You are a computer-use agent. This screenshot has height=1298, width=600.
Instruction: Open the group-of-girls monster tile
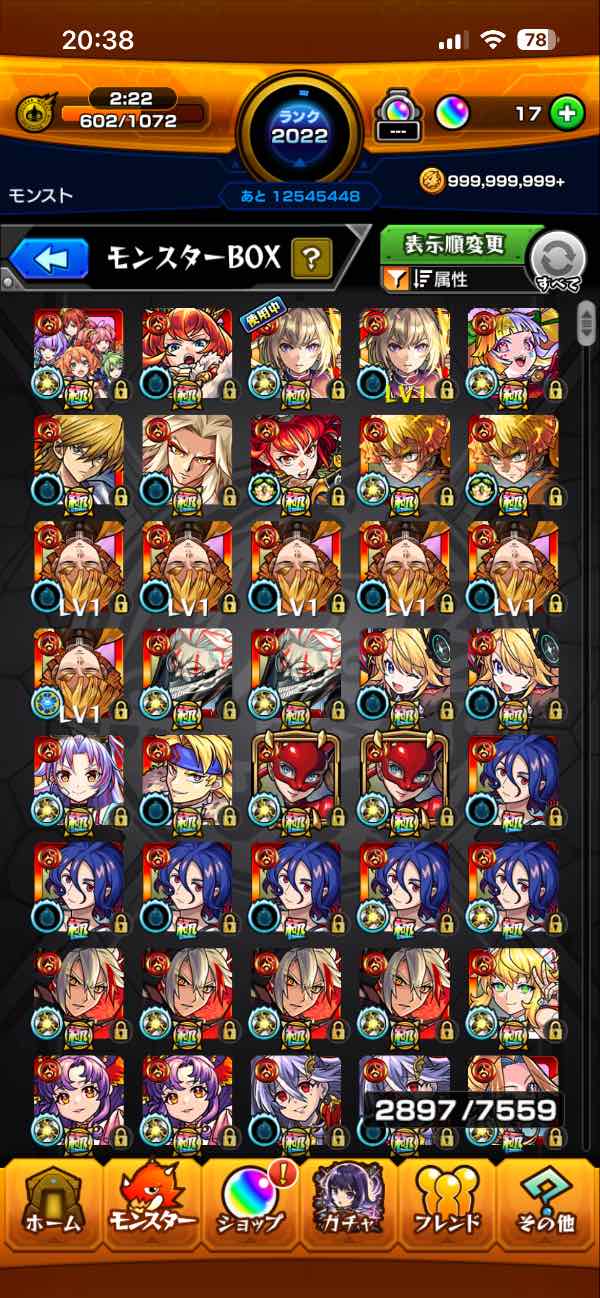[78, 355]
